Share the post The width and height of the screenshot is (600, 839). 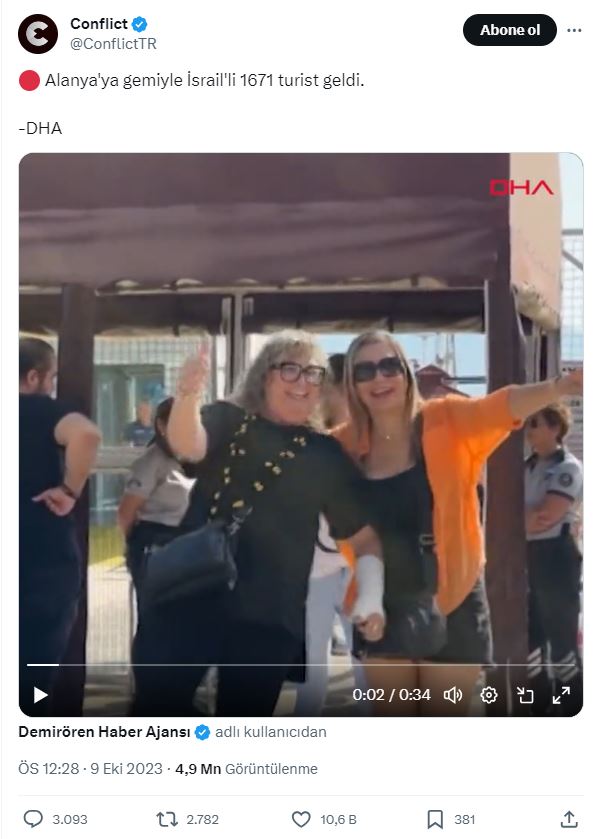point(569,819)
